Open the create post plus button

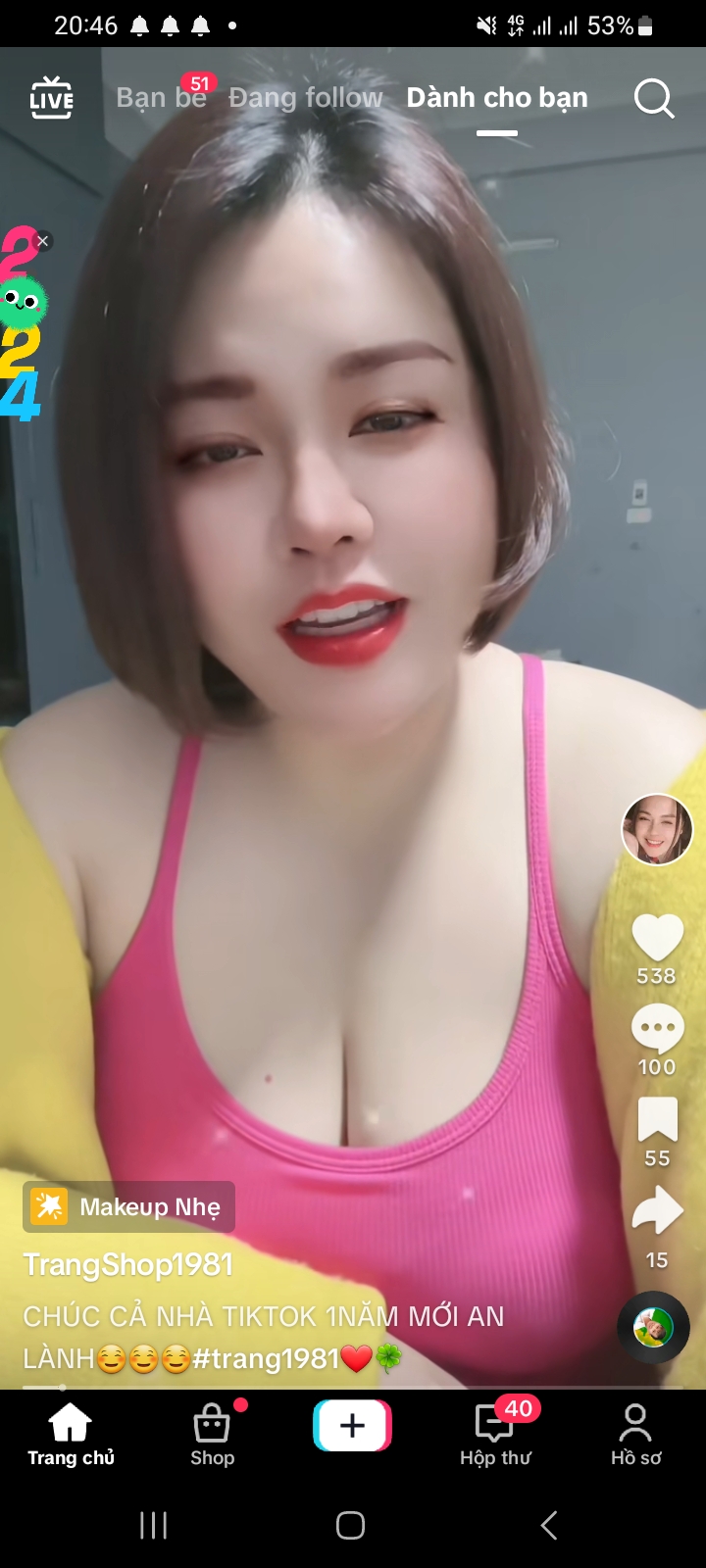[x=352, y=1427]
